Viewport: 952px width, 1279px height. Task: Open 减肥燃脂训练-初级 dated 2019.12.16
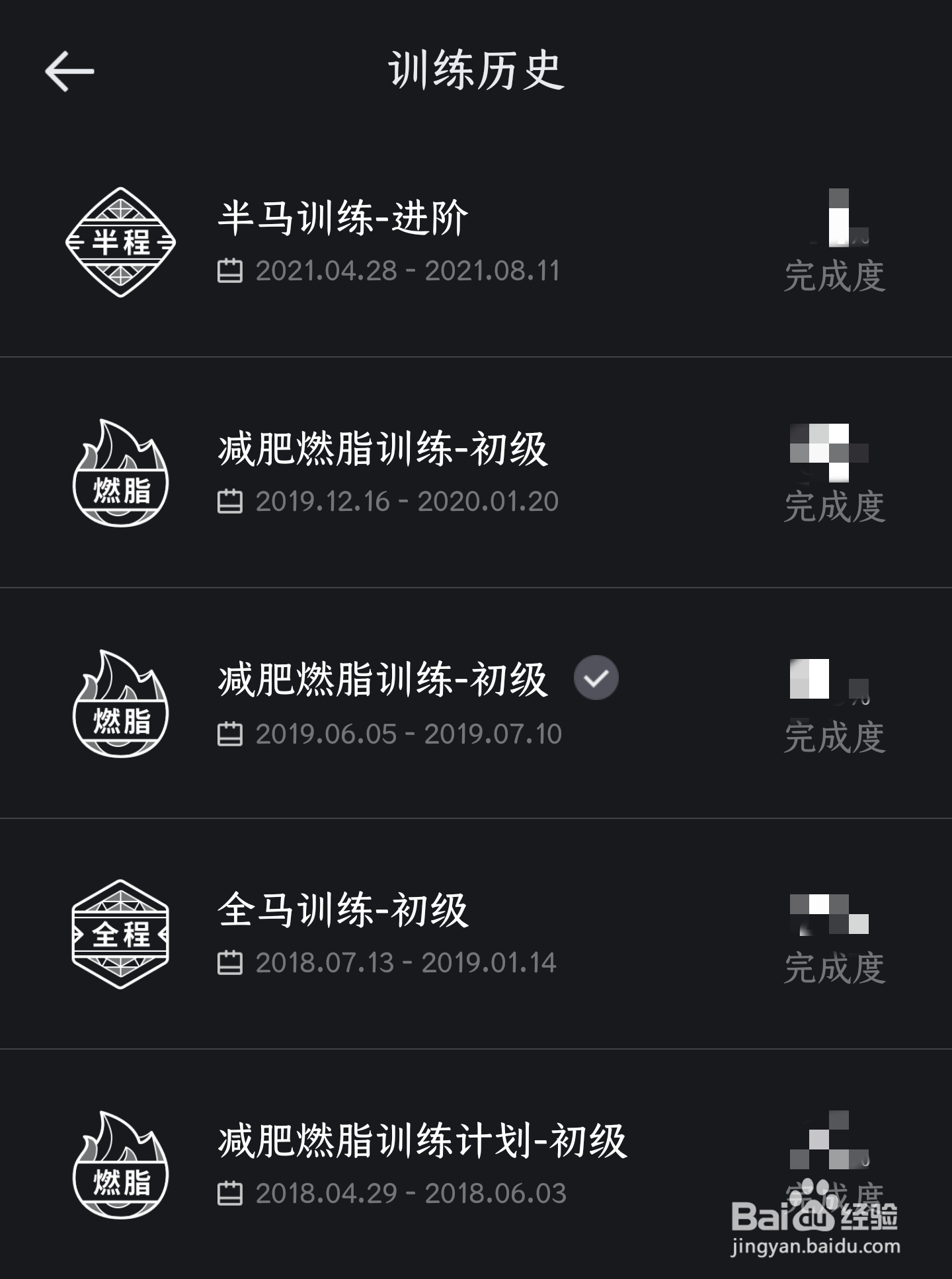(x=383, y=449)
